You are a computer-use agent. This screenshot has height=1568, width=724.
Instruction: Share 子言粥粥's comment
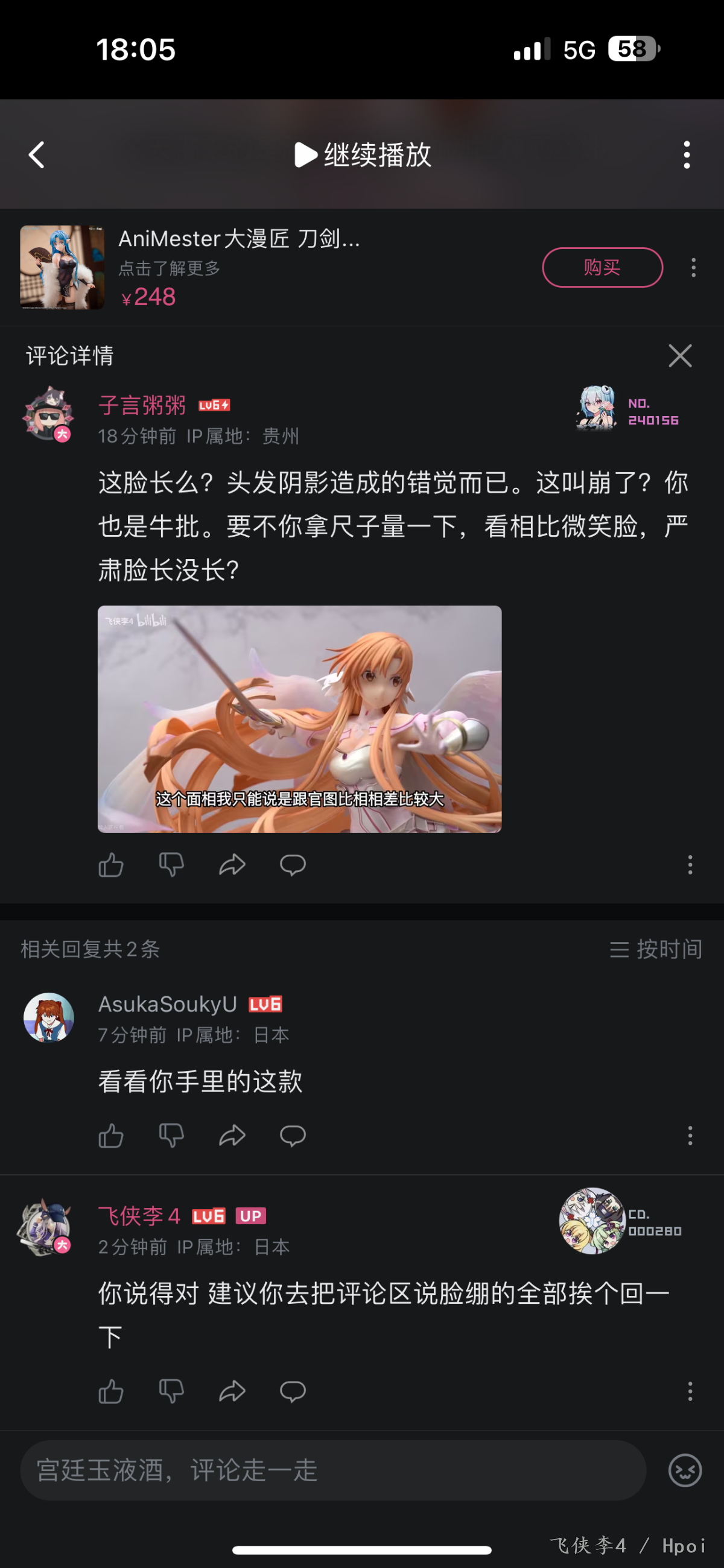[x=232, y=864]
